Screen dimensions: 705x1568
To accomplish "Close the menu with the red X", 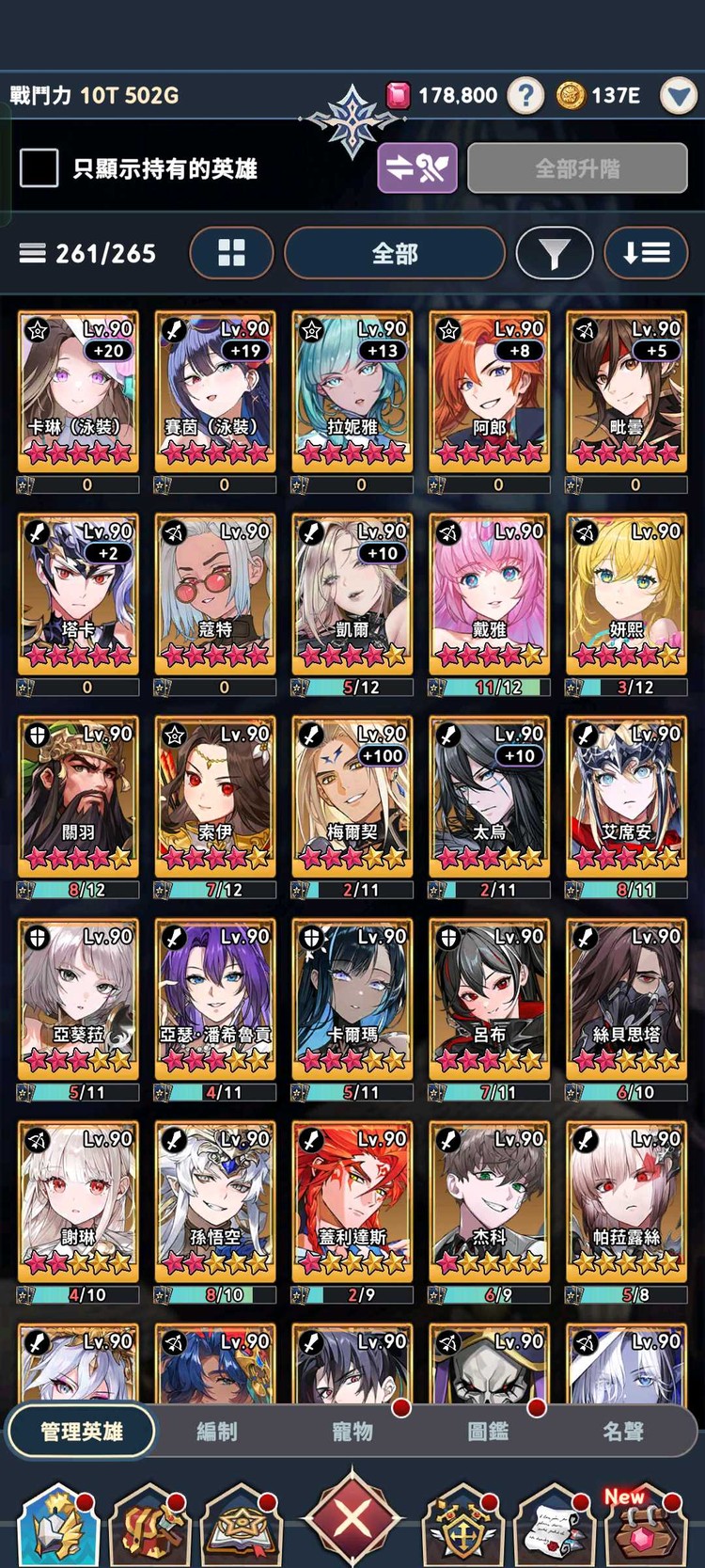I will click(x=352, y=1517).
